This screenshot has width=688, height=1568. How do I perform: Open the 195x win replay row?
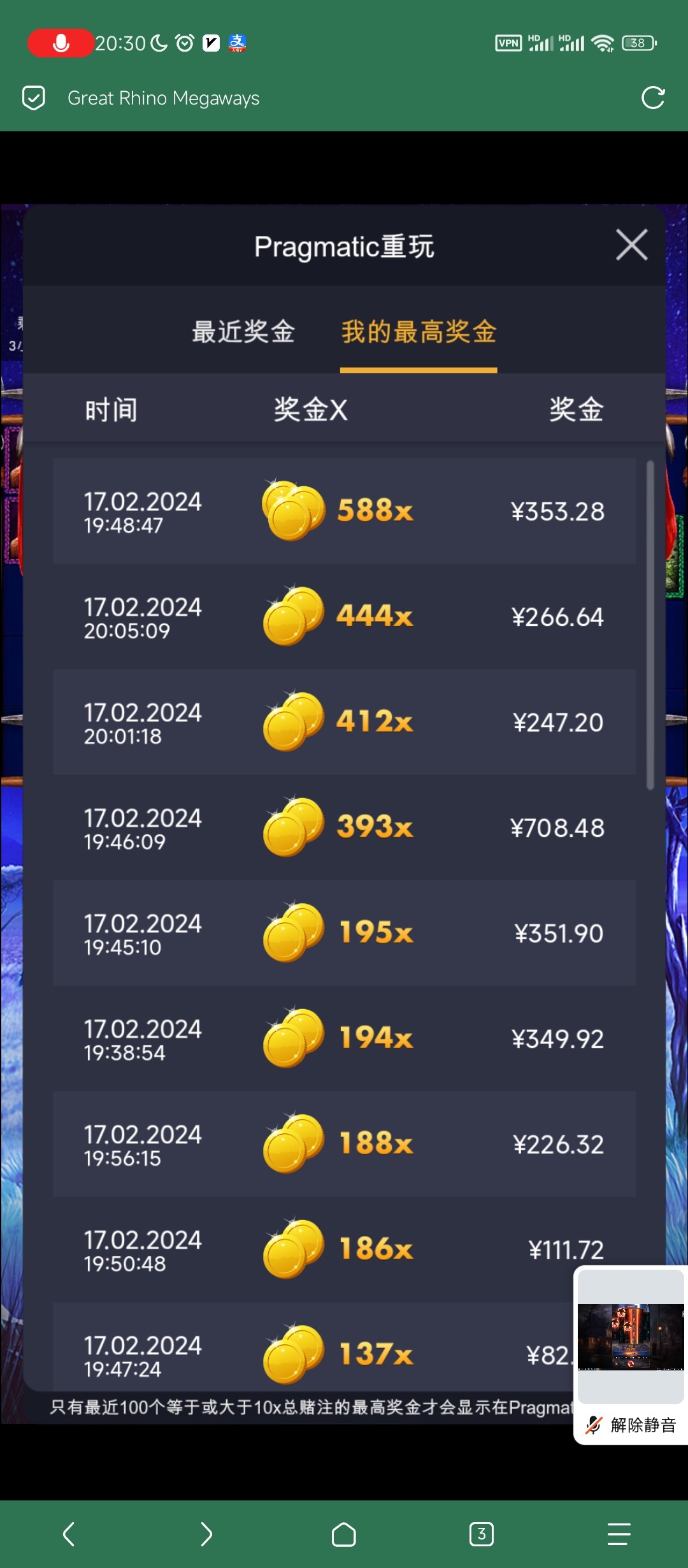click(x=344, y=933)
